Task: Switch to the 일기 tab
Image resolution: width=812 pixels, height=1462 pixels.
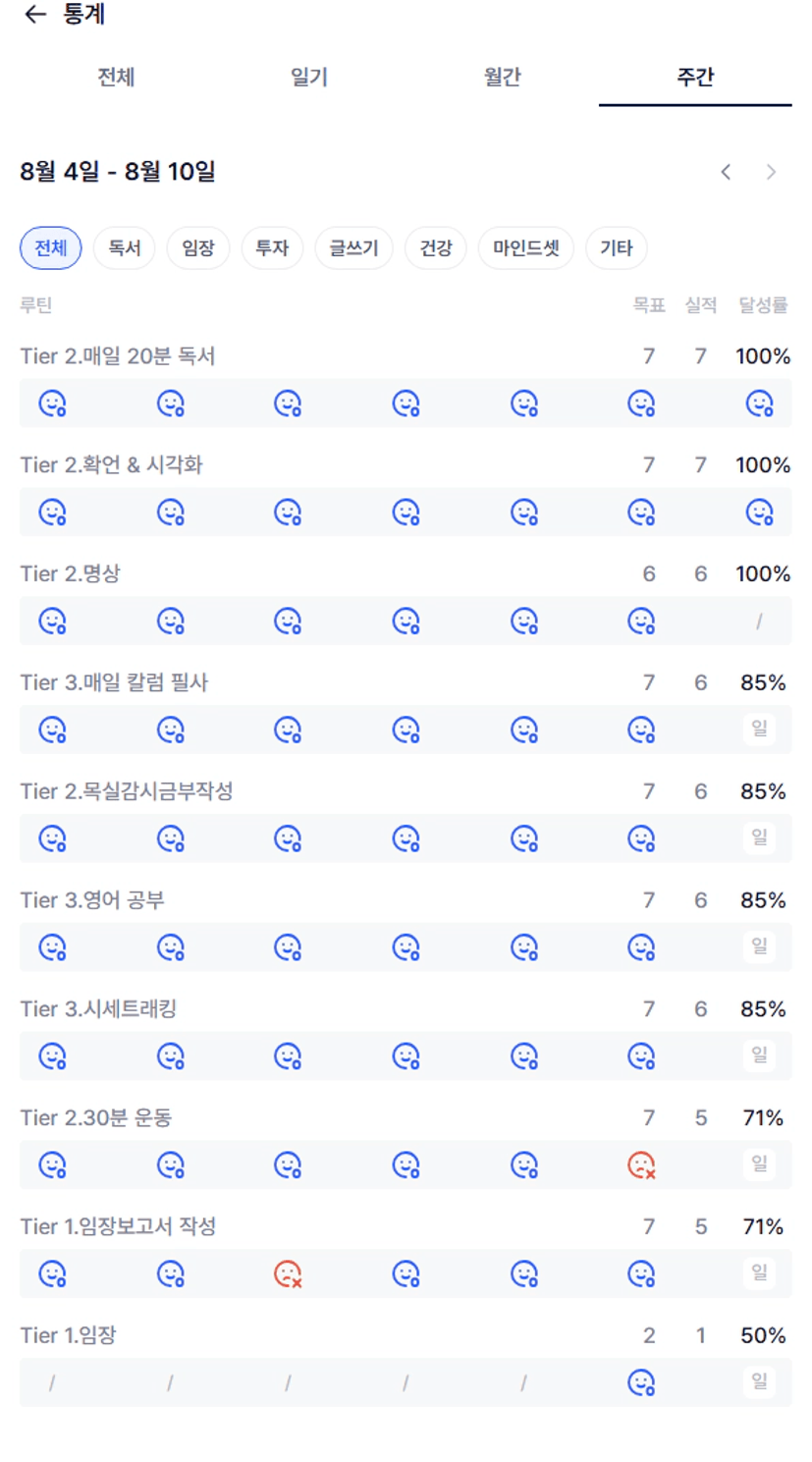Action: click(309, 77)
